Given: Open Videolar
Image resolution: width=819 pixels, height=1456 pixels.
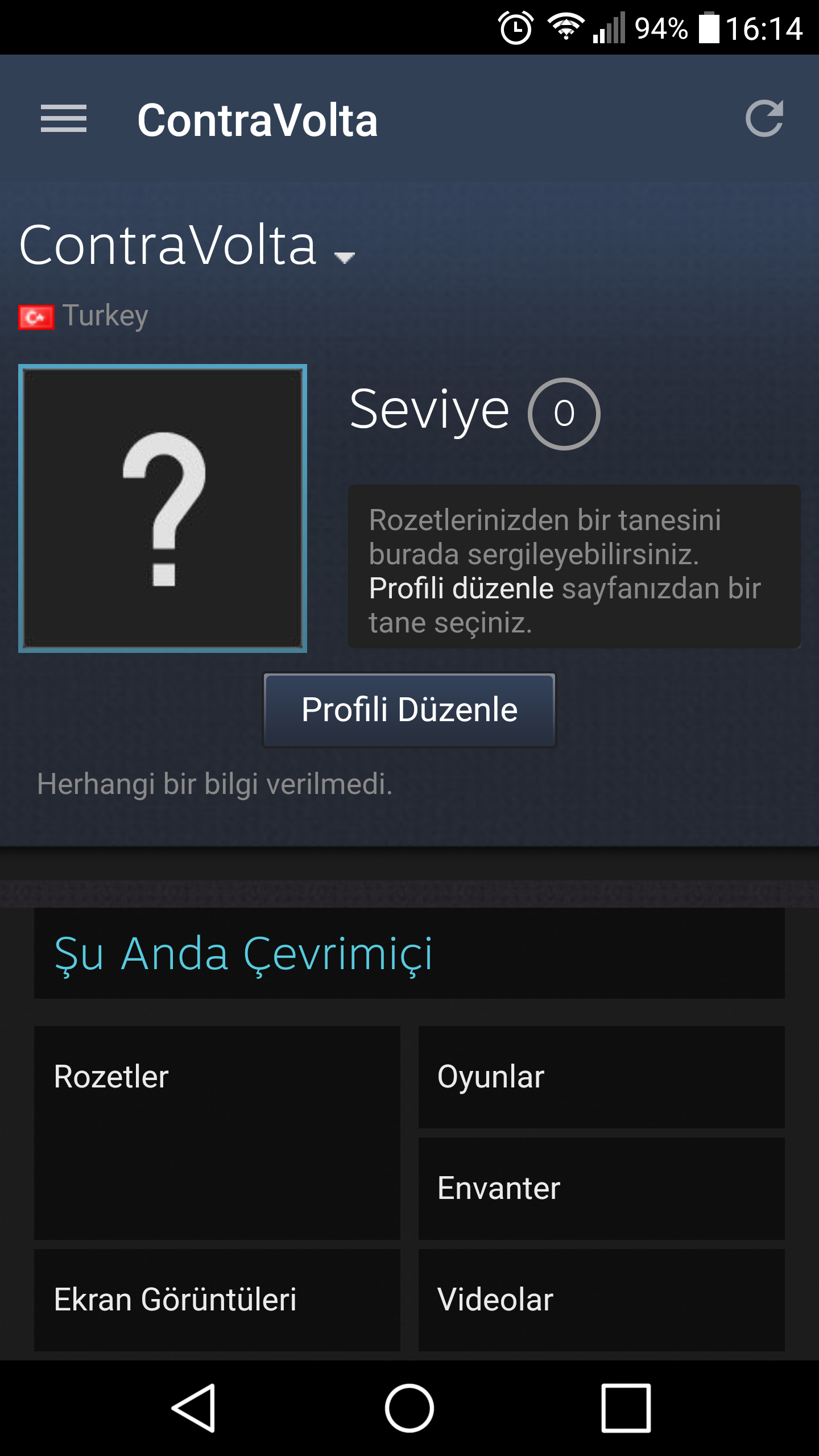Looking at the screenshot, I should tap(602, 1300).
